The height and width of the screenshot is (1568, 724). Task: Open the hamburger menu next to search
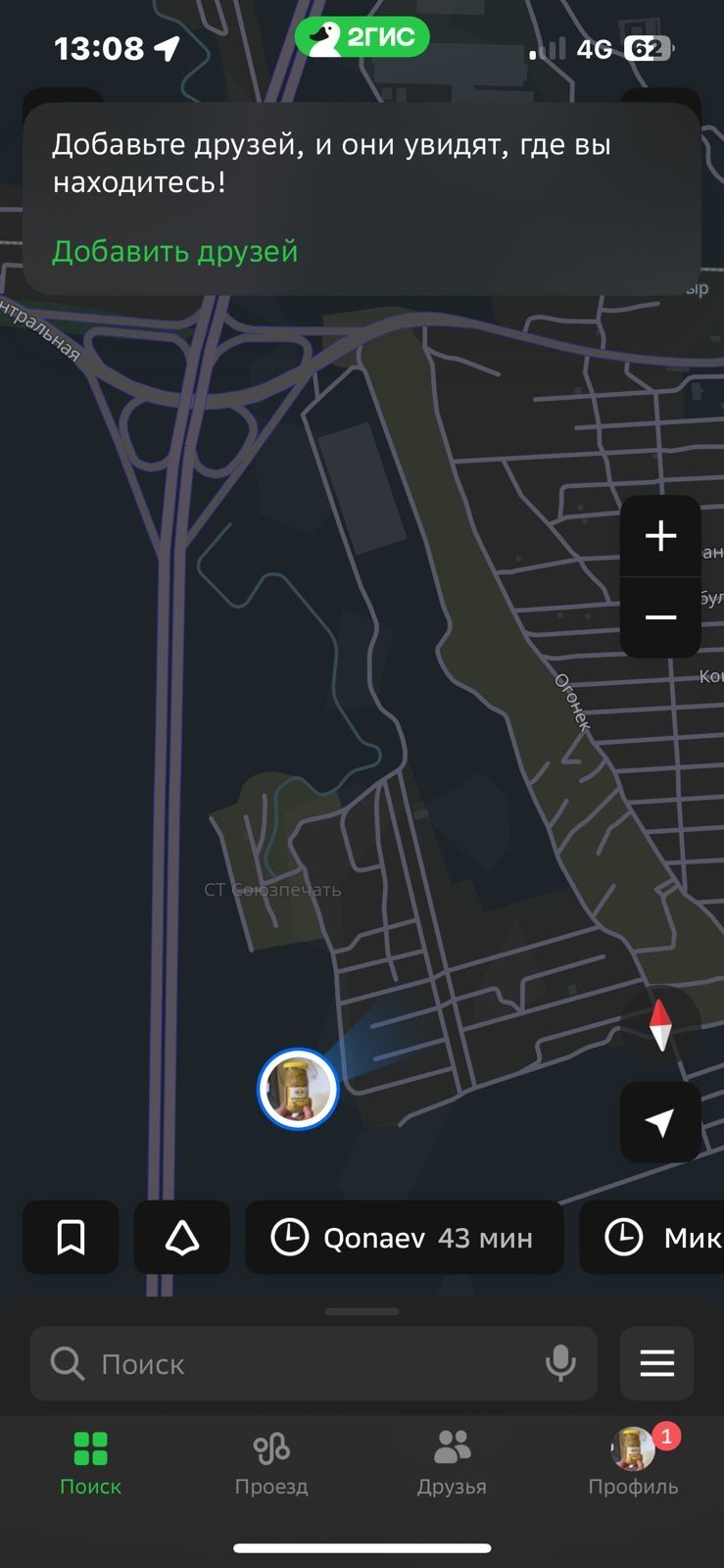(656, 1363)
